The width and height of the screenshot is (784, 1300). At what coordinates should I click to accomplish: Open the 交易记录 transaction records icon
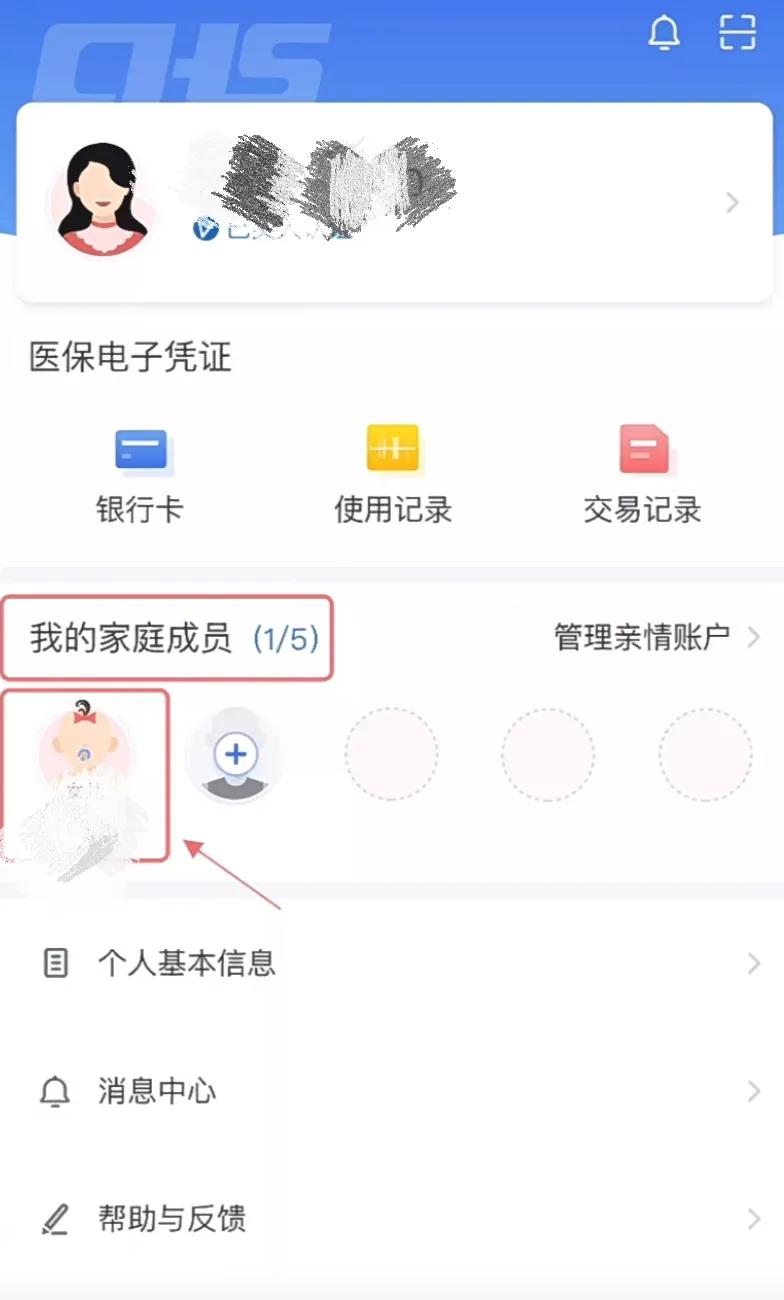643,450
